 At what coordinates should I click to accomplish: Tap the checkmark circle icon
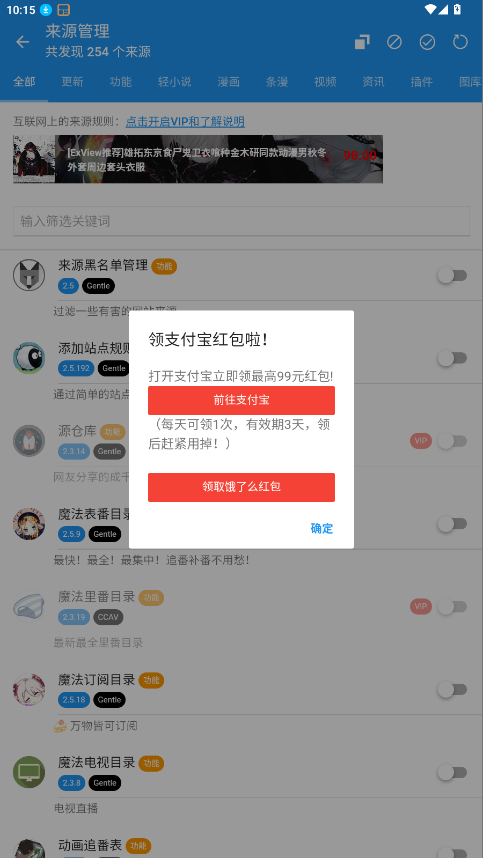427,42
